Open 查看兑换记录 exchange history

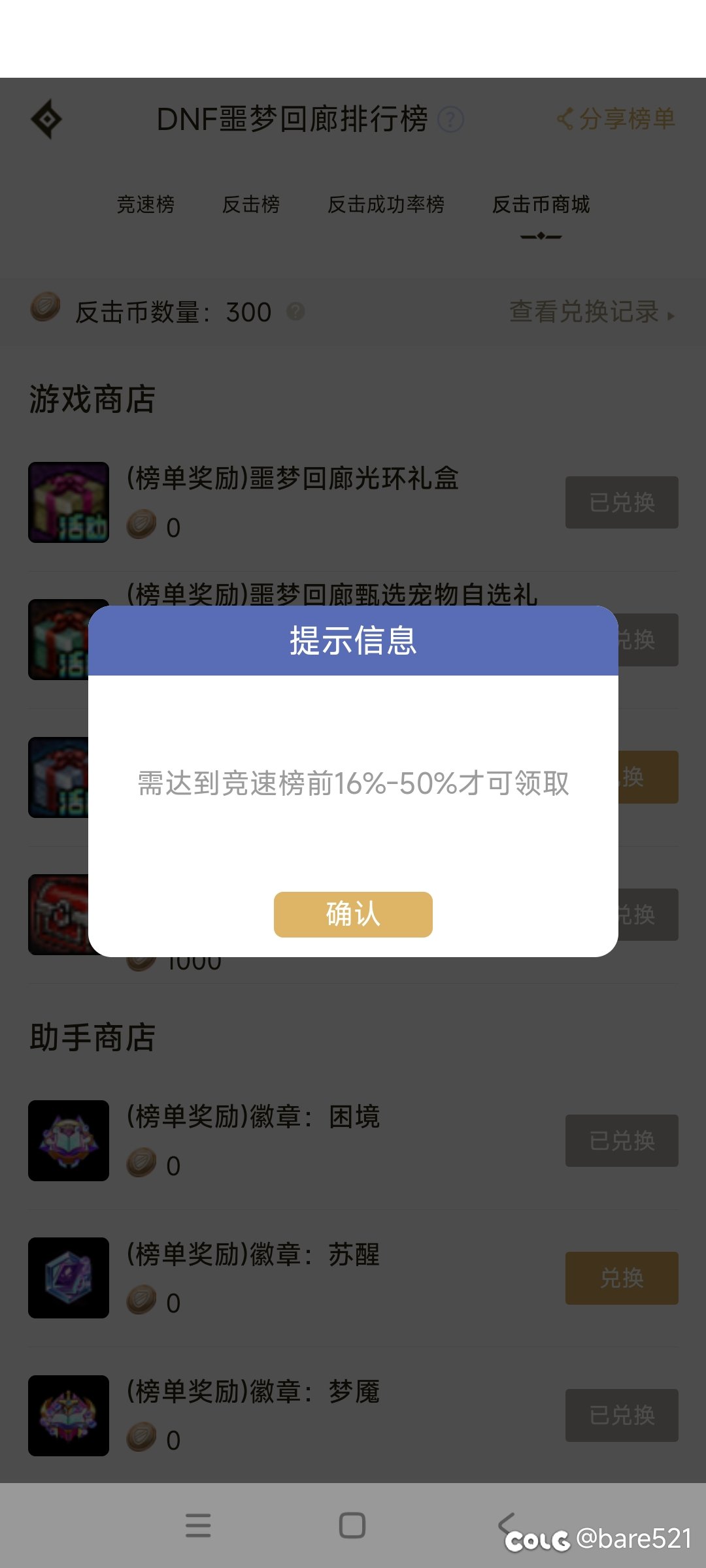pyautogui.click(x=592, y=312)
